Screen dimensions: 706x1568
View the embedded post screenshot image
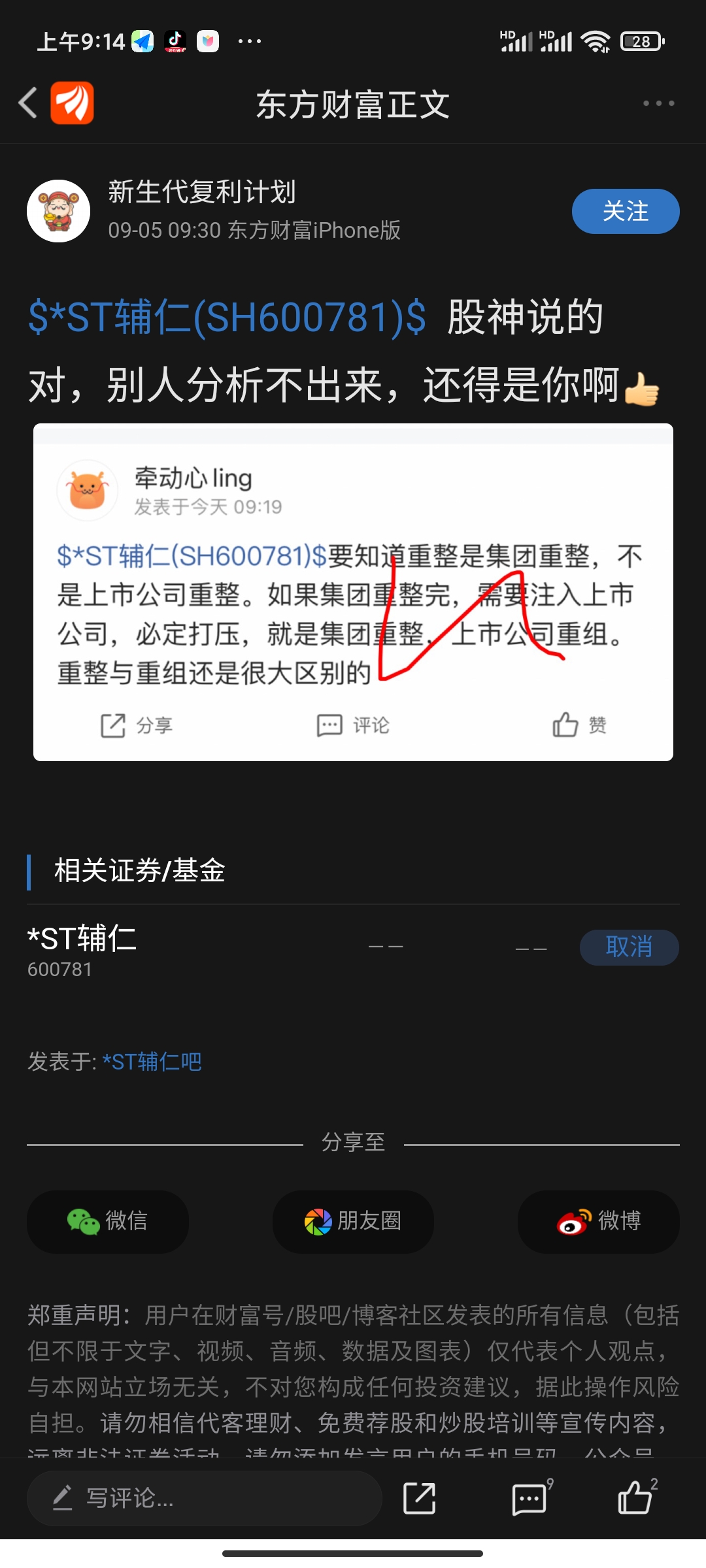pos(353,592)
